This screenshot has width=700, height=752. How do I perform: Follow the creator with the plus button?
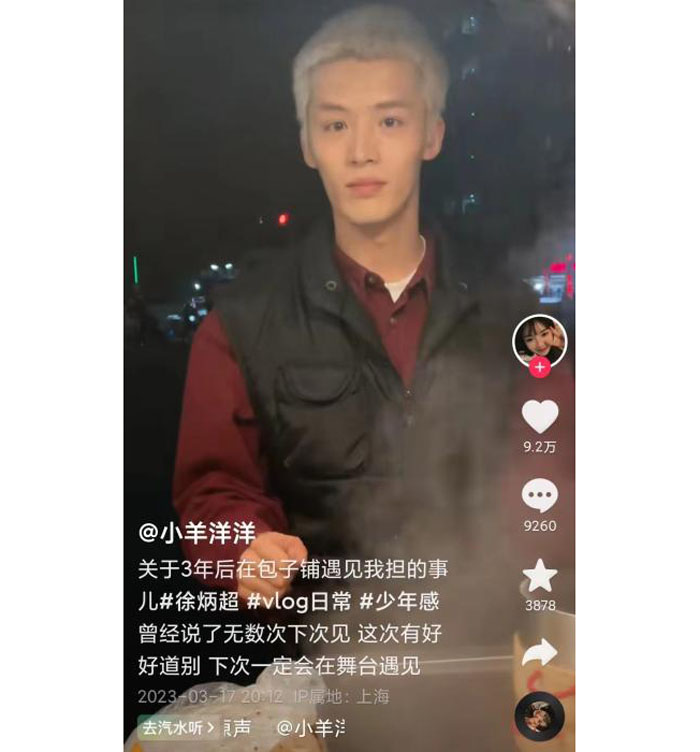click(540, 368)
